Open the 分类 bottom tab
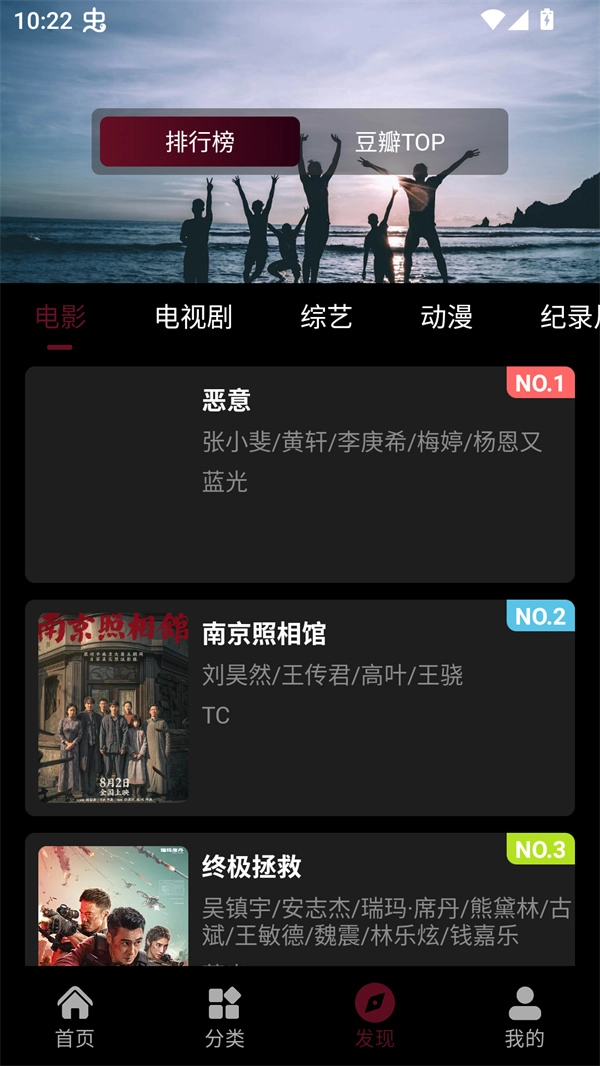Screen dimensions: 600x1066 pyautogui.click(x=225, y=1017)
